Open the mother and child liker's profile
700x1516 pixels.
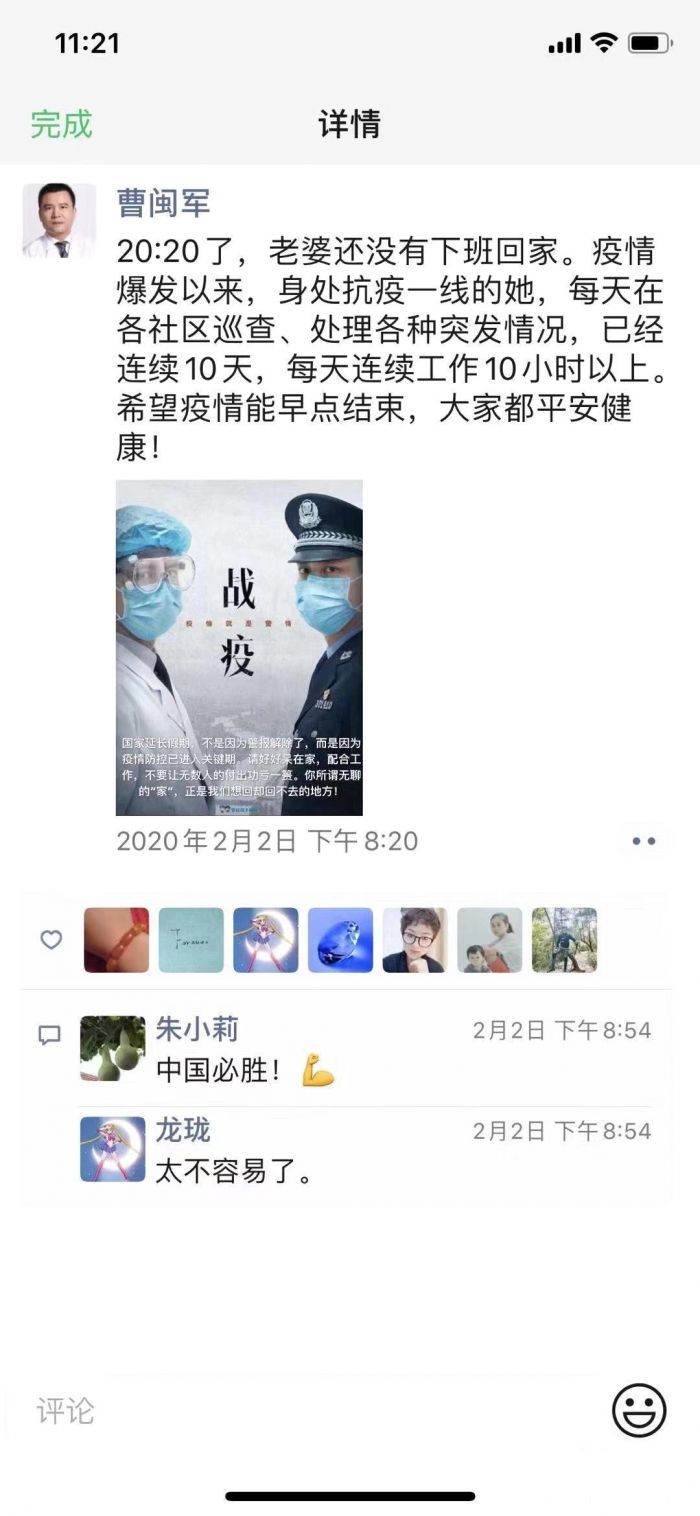[x=490, y=940]
